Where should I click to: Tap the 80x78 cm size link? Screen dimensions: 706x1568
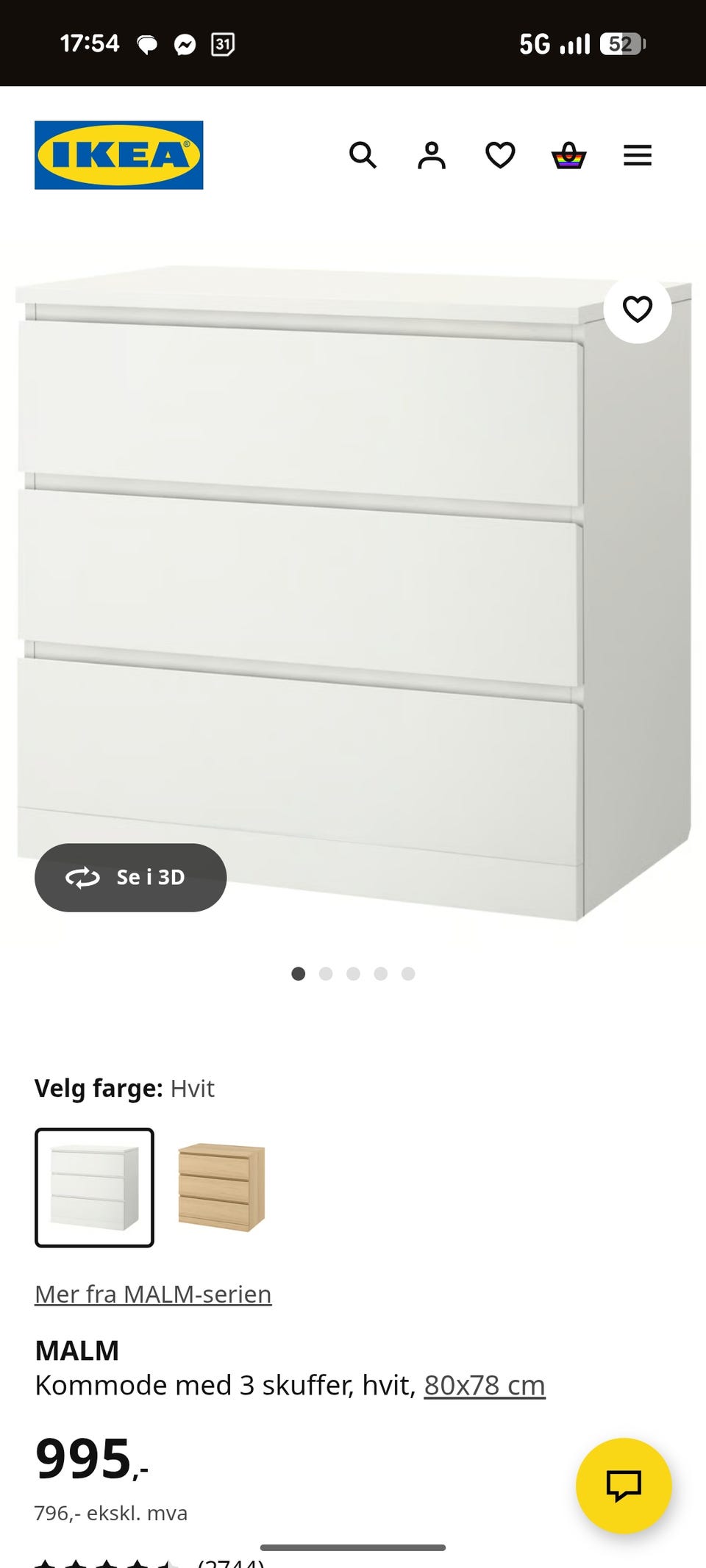coord(484,1385)
